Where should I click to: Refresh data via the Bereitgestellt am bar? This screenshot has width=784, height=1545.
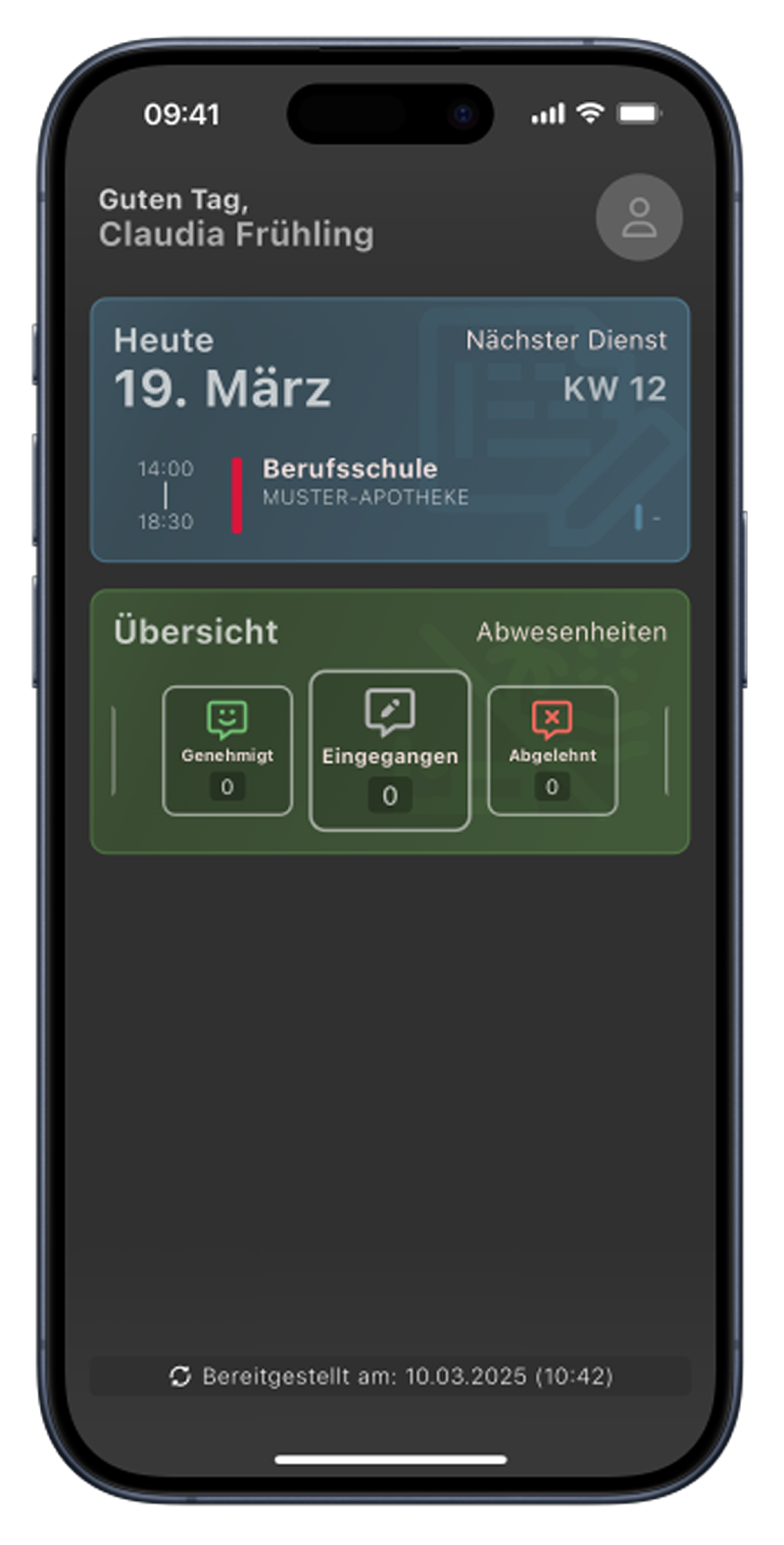390,1375
